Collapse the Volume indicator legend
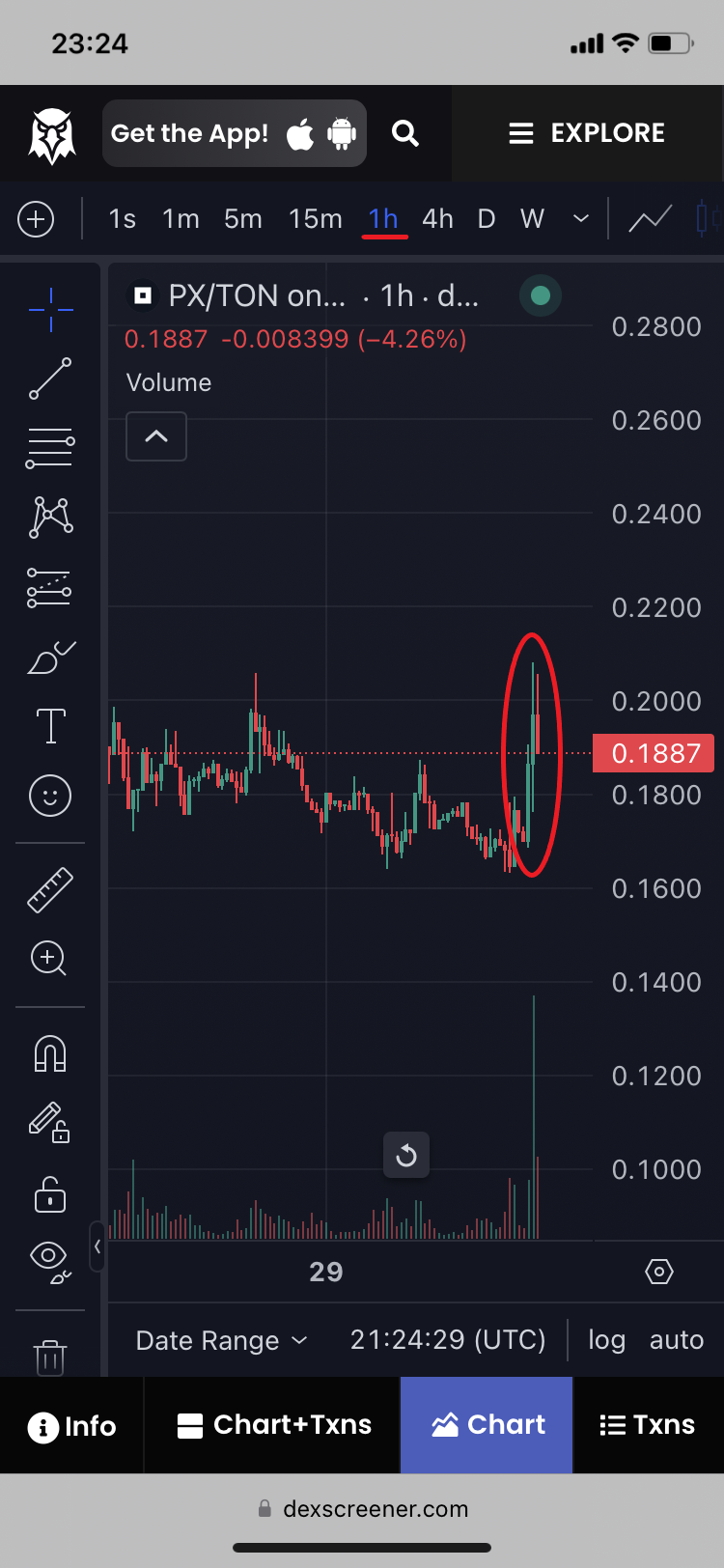 (156, 436)
